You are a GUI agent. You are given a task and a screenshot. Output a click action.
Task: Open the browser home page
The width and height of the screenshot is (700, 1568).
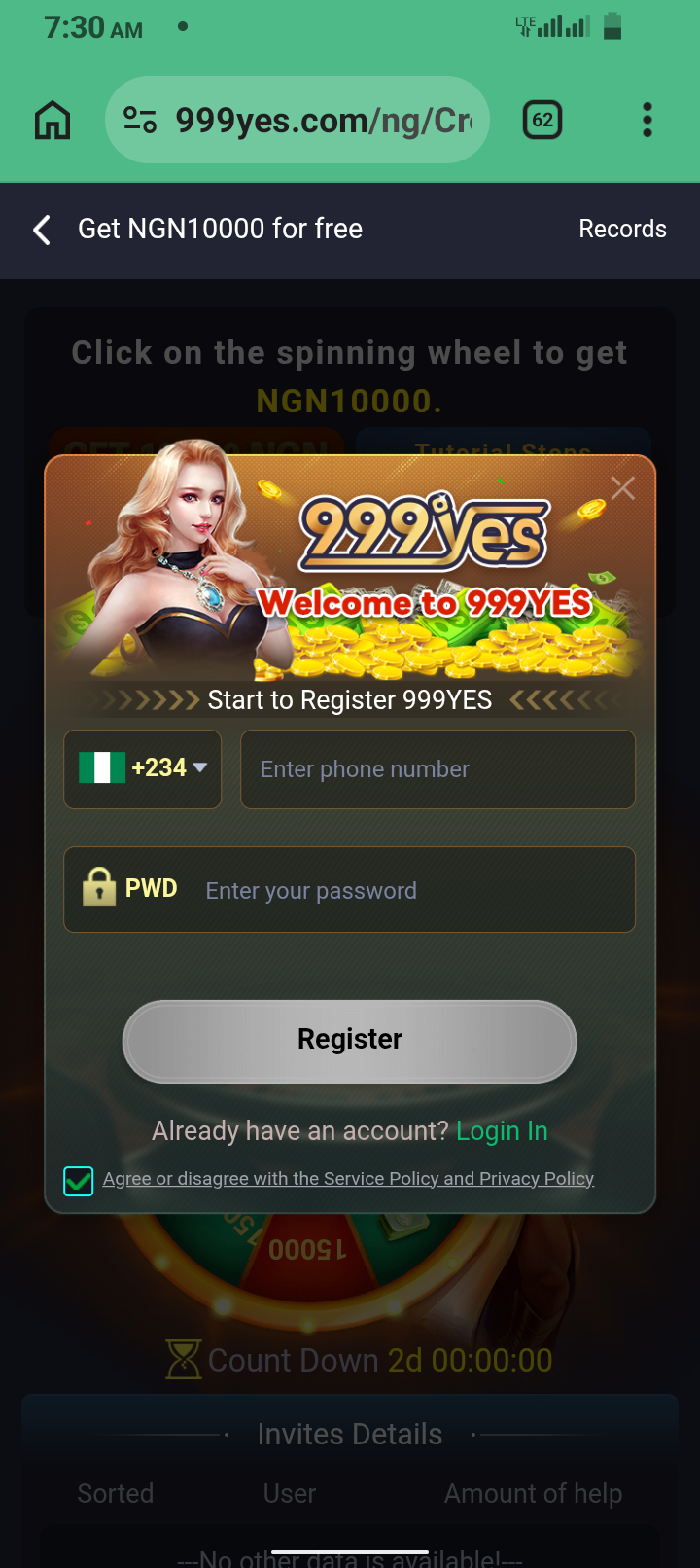click(x=52, y=121)
